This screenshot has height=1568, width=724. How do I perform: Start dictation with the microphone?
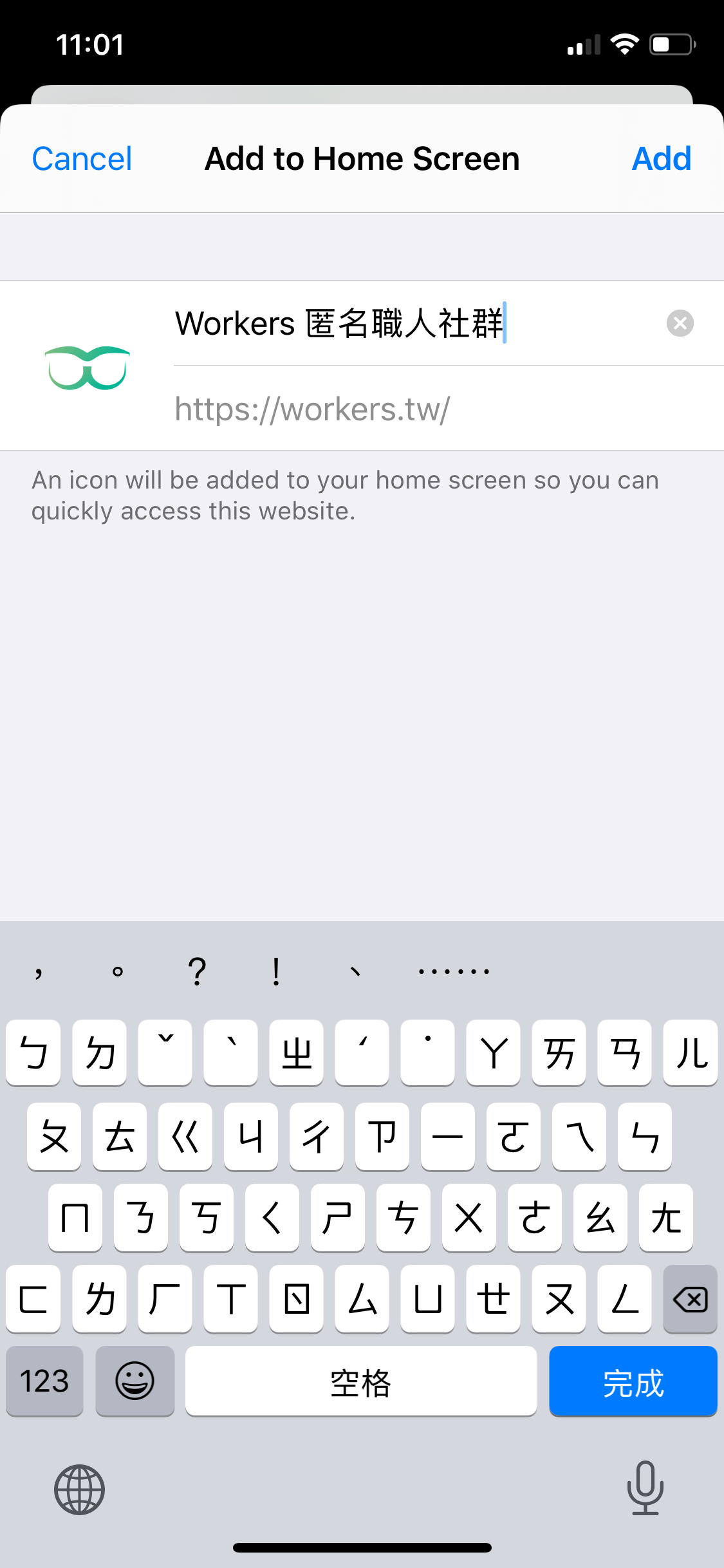click(645, 1488)
